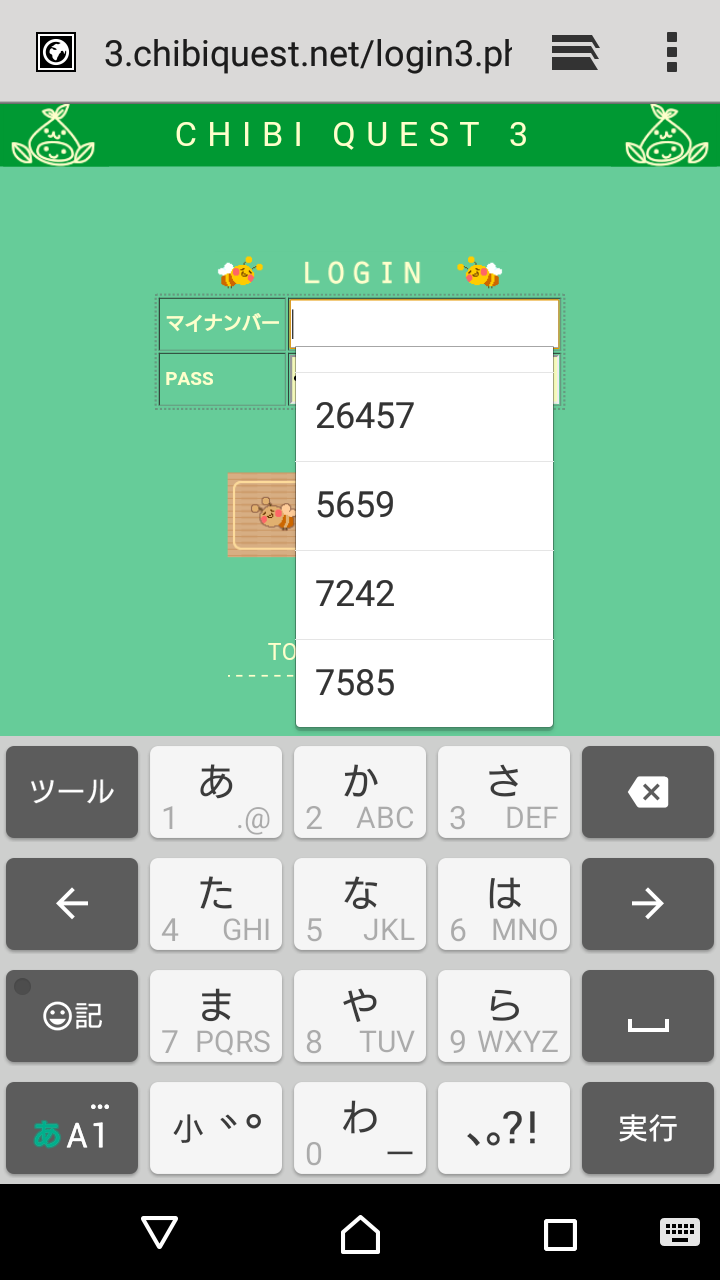Open the keyboard ツール key
Viewport: 720px width, 1280px height.
point(72,792)
